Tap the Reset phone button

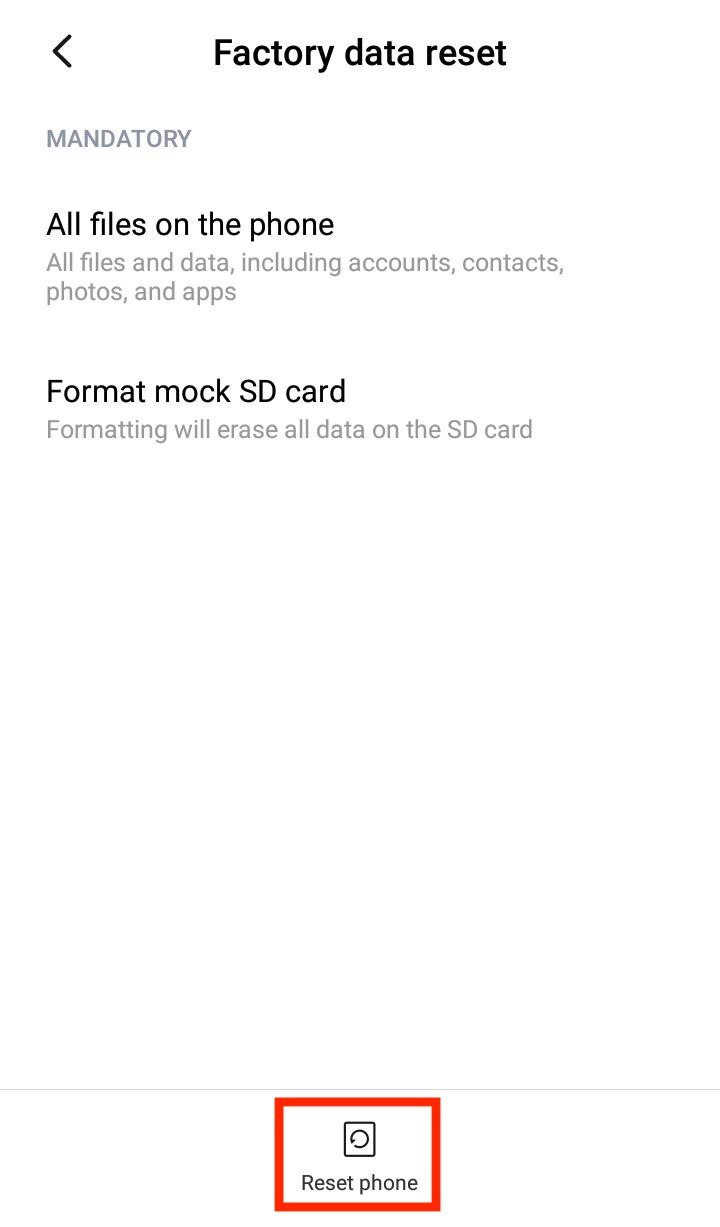(359, 1157)
